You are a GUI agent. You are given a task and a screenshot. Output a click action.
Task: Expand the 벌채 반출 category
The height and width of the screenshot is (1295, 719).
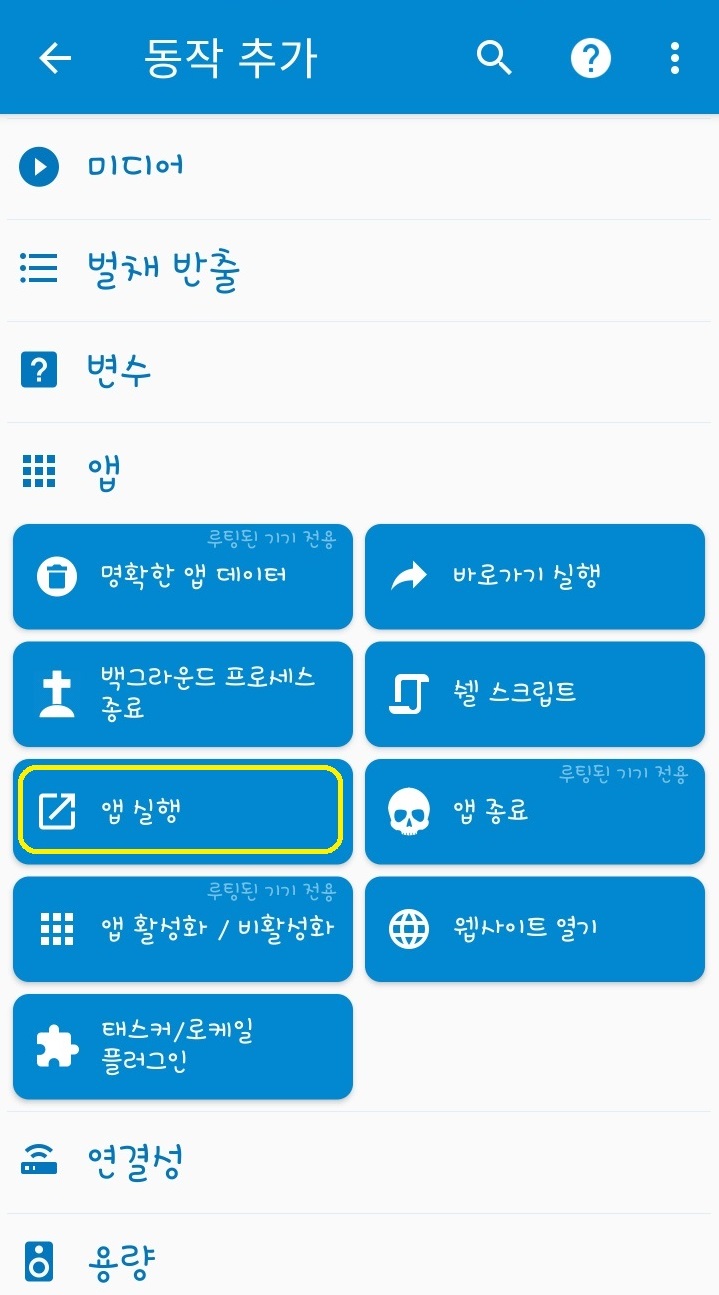[x=162, y=268]
